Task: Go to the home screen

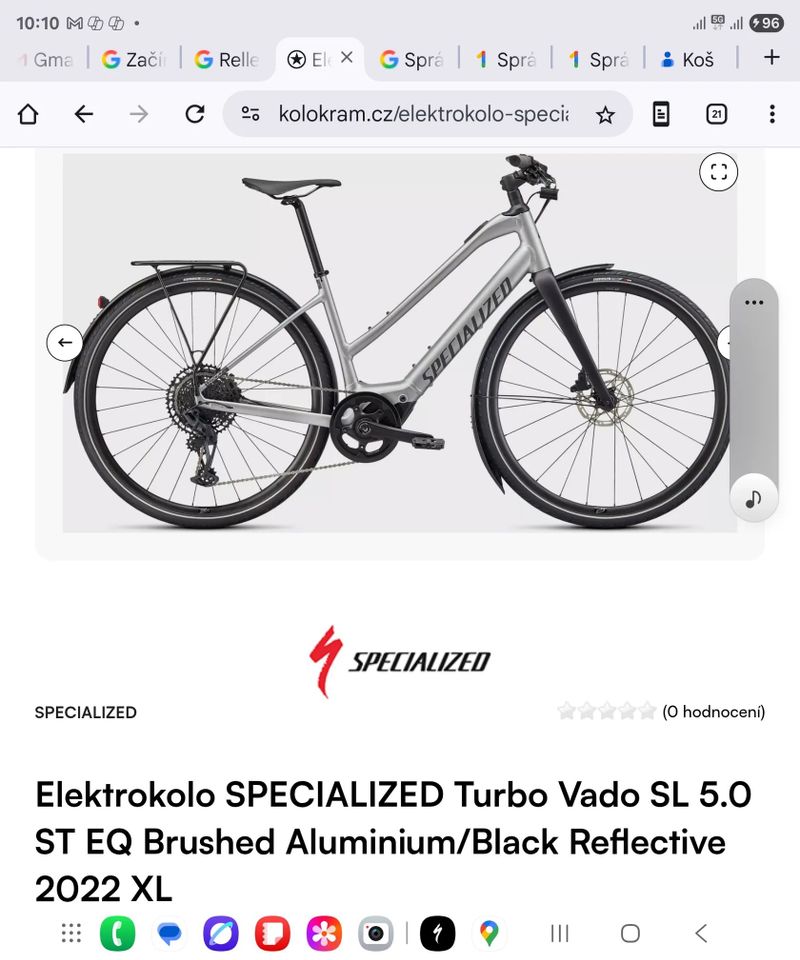Action: 630,934
